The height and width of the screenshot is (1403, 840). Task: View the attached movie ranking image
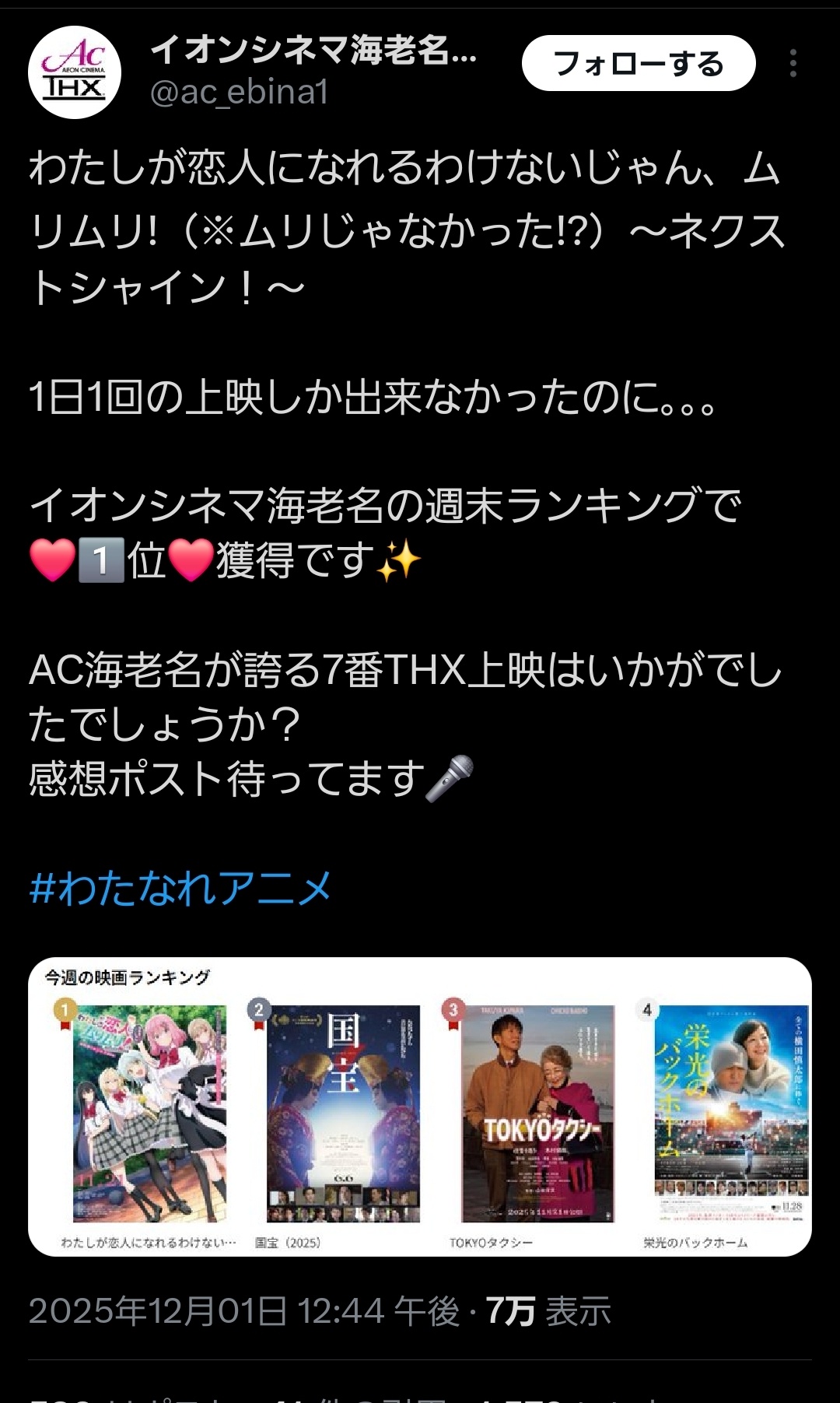(x=420, y=1107)
